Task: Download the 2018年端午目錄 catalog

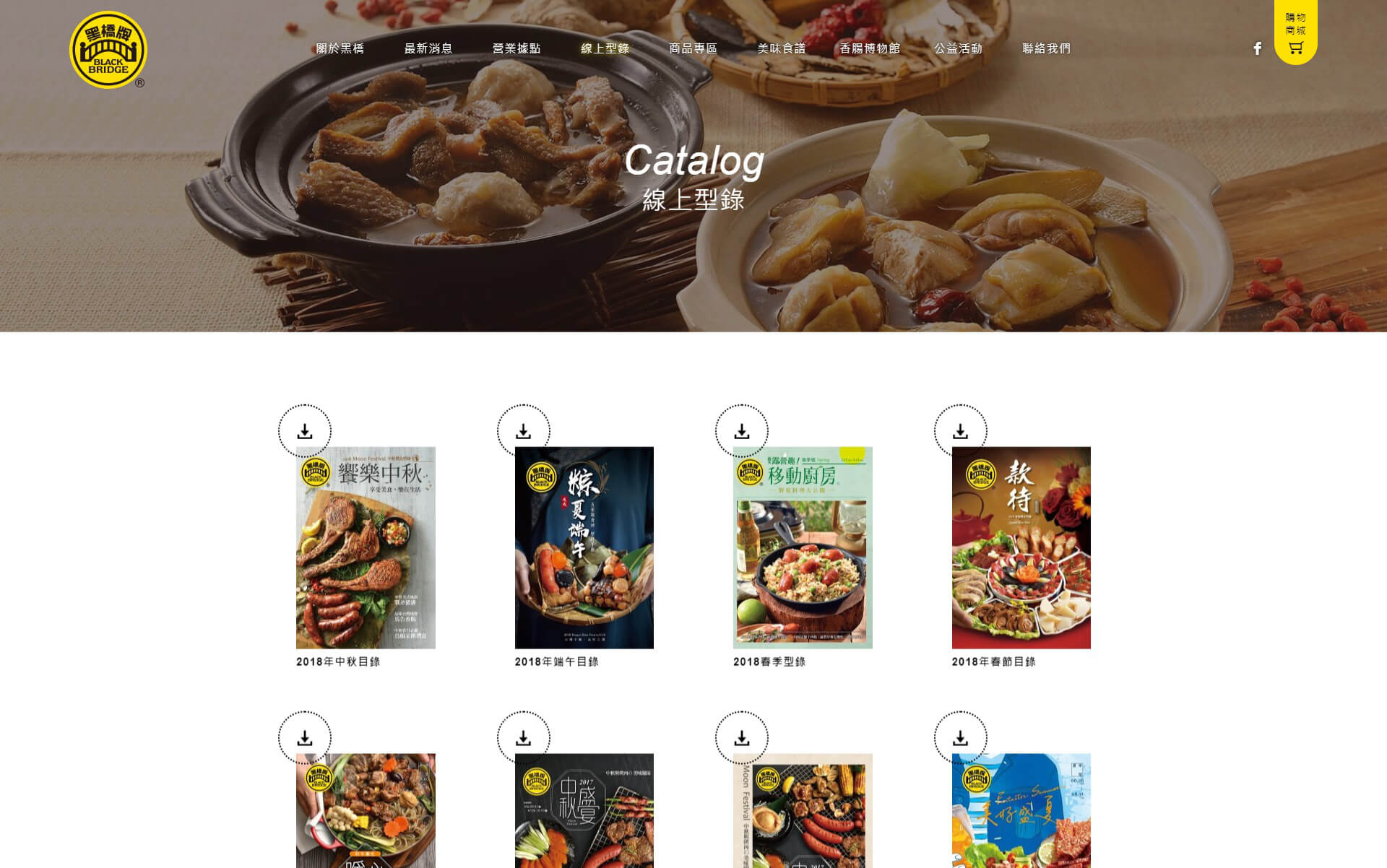Action: click(524, 431)
